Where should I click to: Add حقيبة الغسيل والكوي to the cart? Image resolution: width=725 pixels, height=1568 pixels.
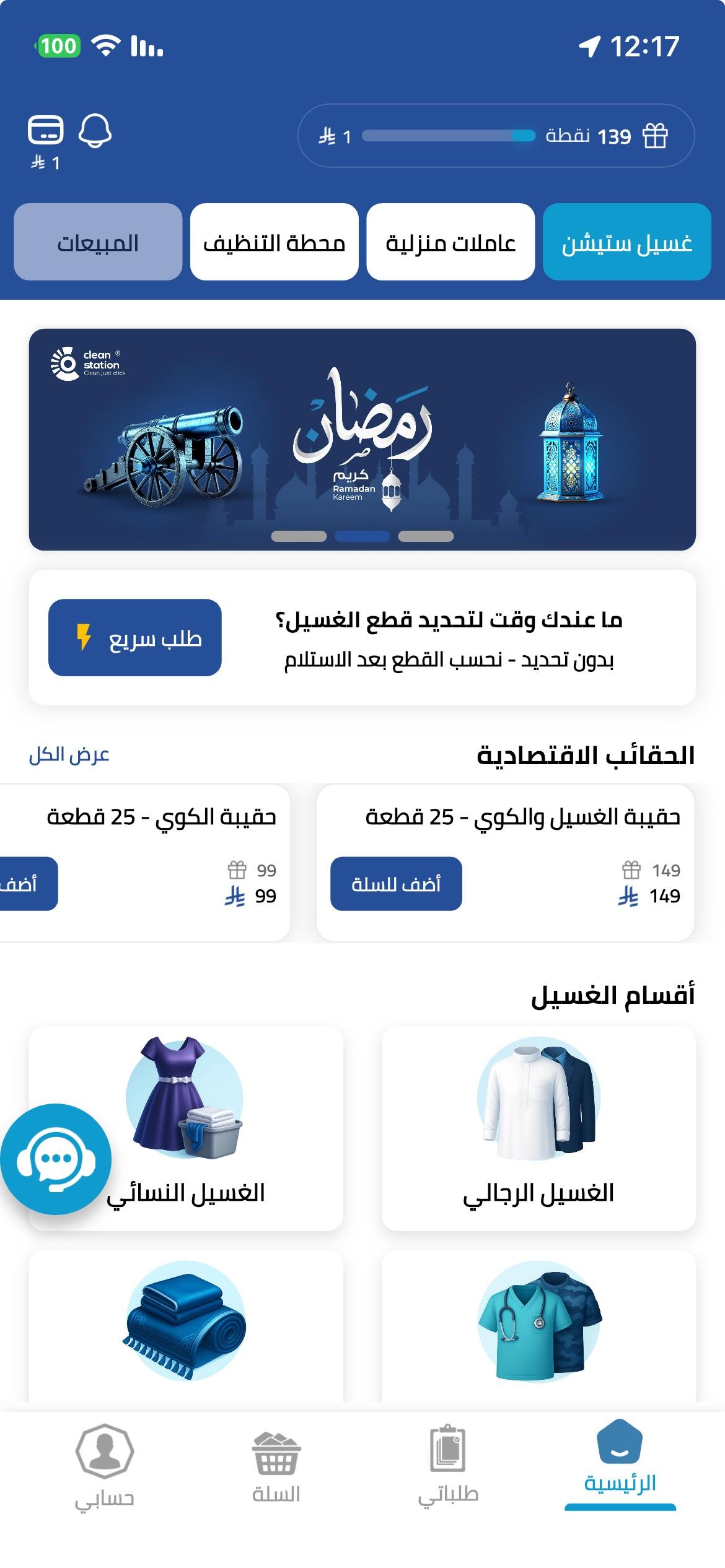396,884
